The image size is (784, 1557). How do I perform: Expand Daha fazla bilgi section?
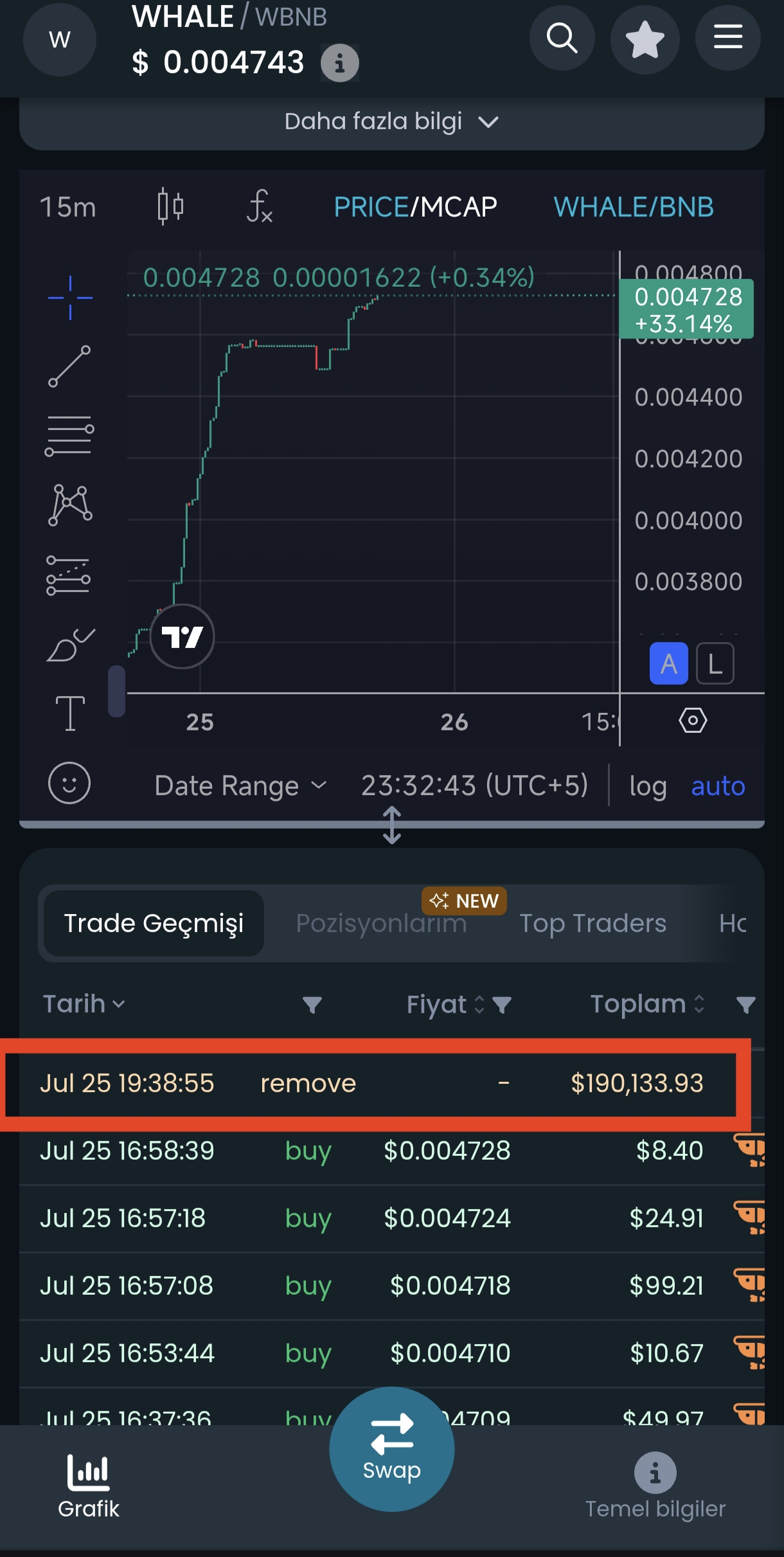coord(391,122)
